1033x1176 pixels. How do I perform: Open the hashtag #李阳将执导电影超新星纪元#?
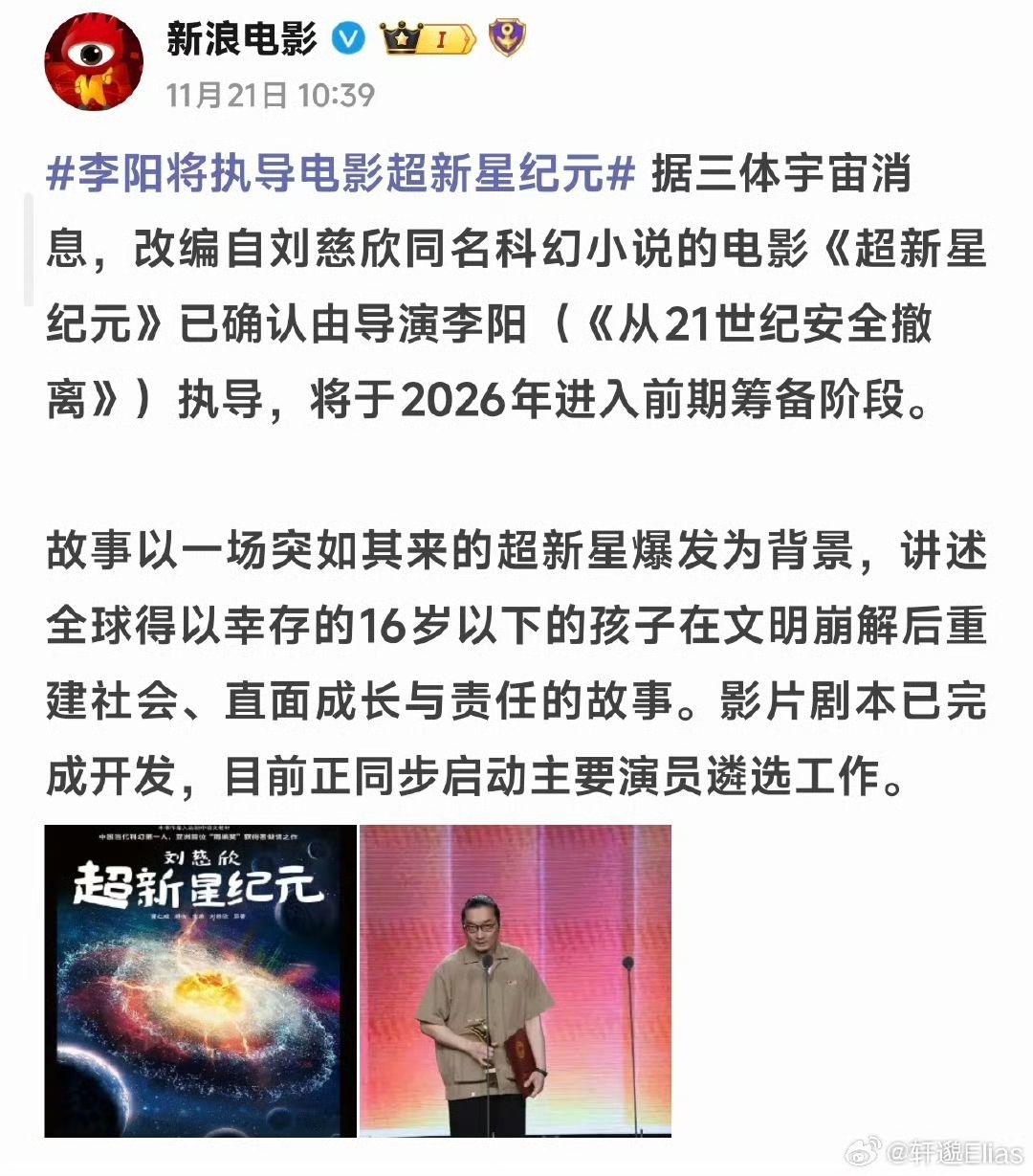pyautogui.click(x=341, y=175)
